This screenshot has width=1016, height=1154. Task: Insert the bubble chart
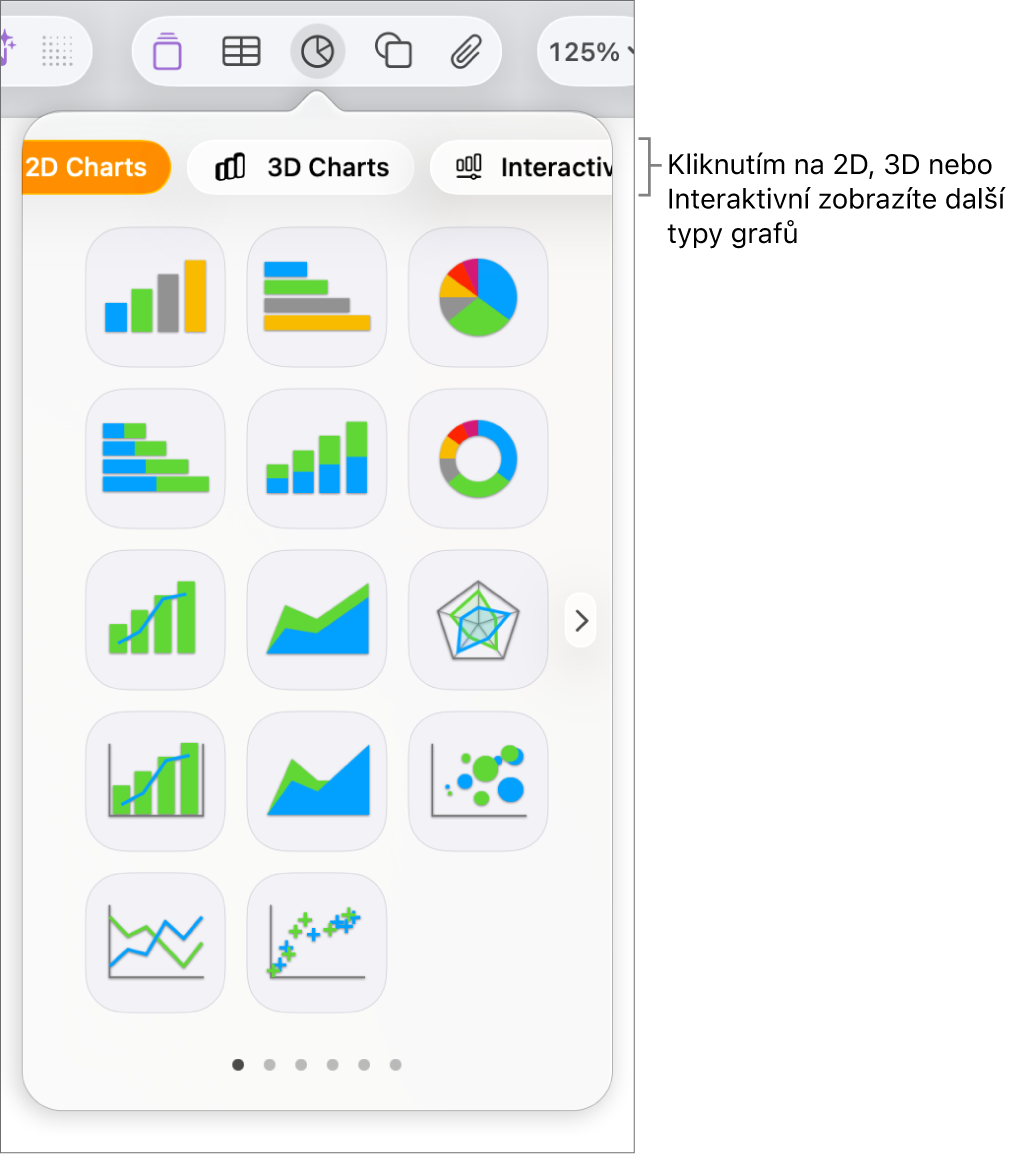(x=478, y=781)
